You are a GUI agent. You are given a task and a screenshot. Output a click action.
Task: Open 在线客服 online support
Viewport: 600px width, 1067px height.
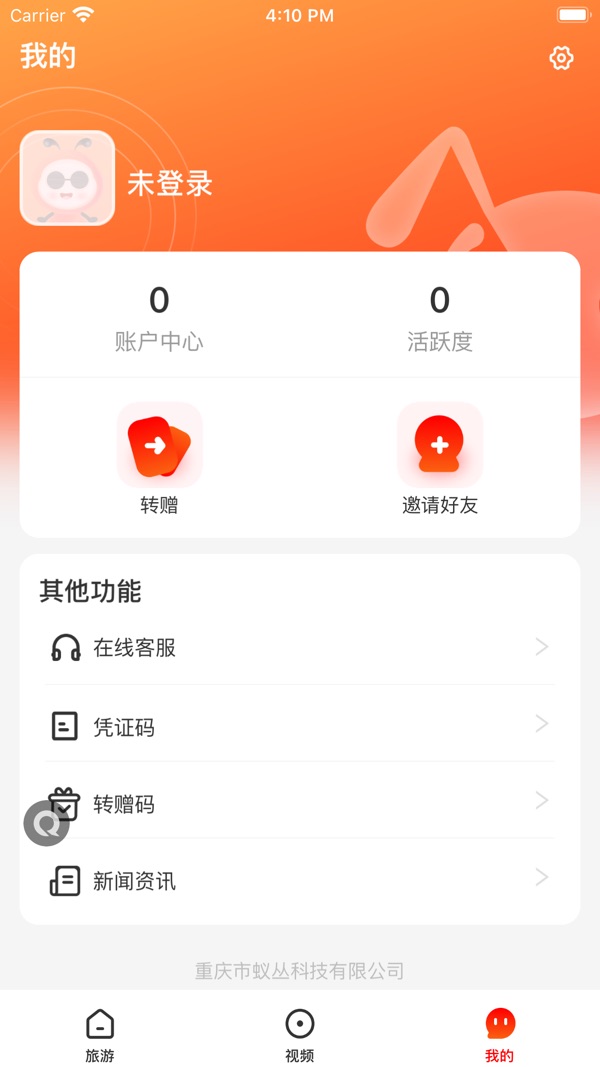[x=300, y=648]
